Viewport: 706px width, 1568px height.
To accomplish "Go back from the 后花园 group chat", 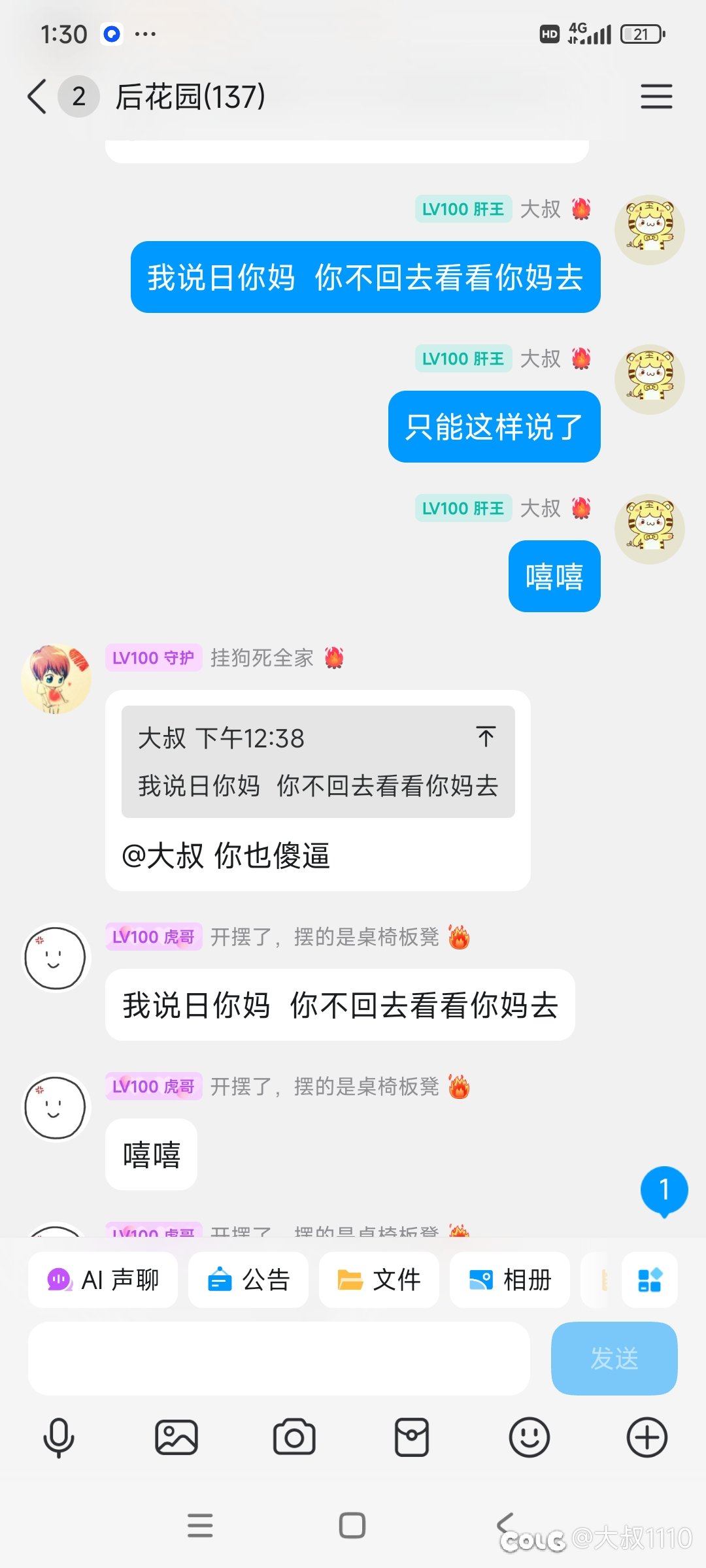I will (x=37, y=97).
